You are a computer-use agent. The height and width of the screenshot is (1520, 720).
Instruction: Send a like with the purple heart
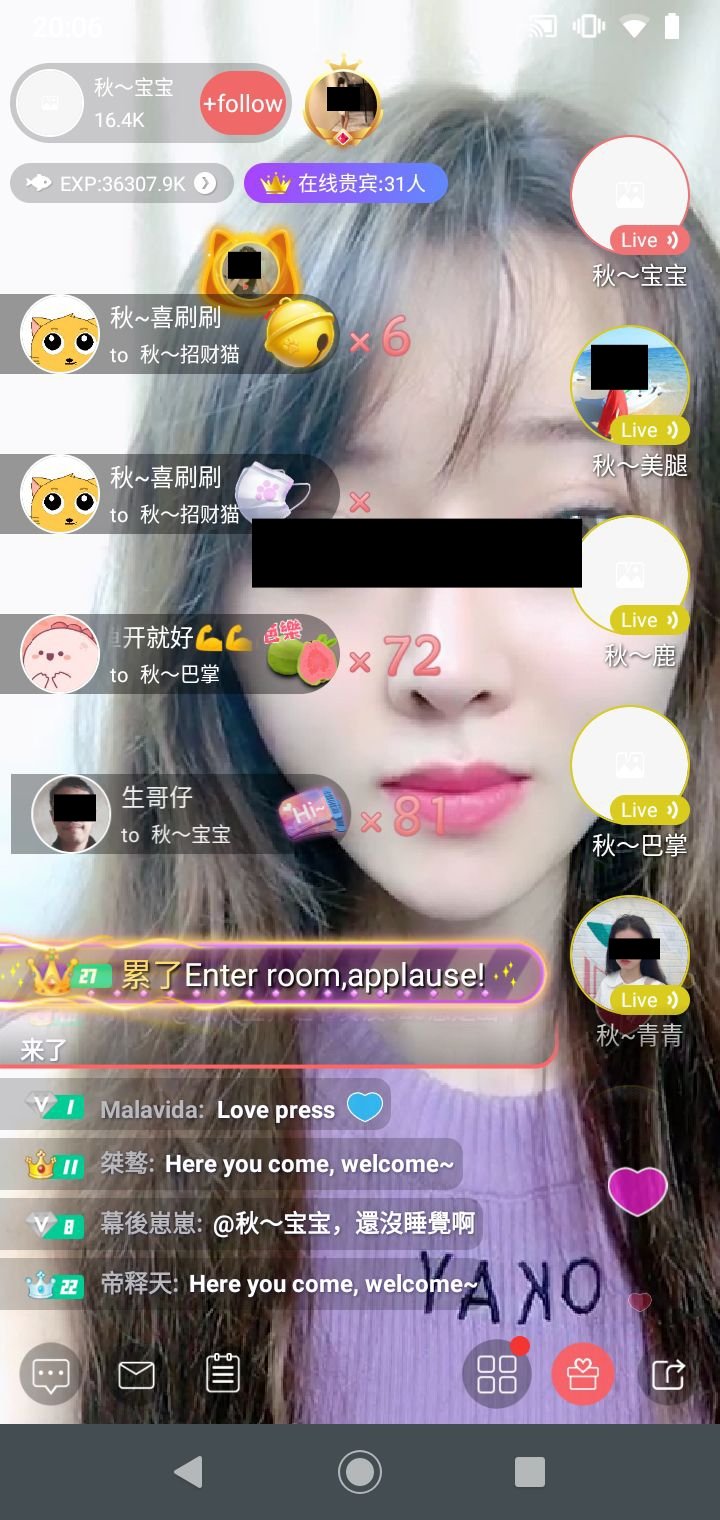pos(637,1190)
